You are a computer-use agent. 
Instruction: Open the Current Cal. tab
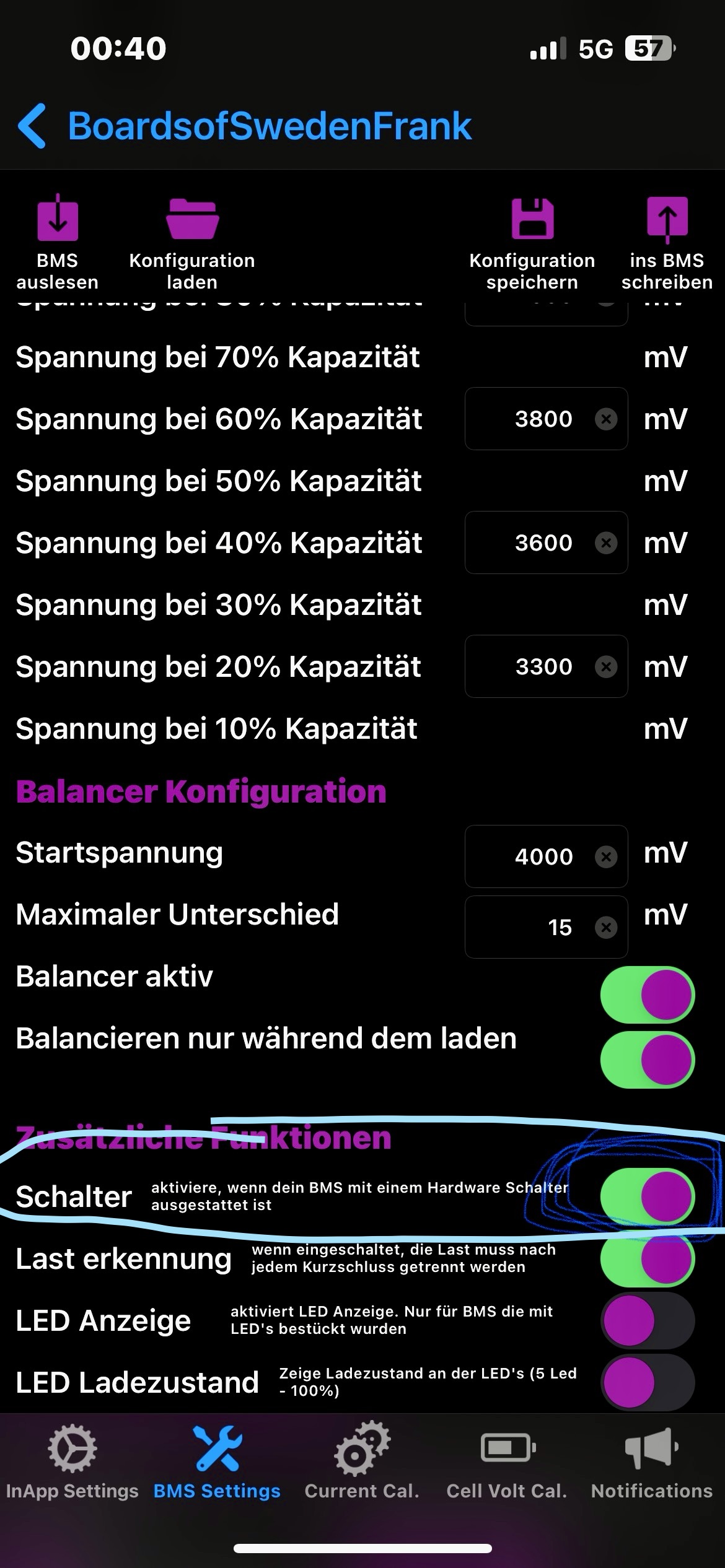click(362, 1461)
